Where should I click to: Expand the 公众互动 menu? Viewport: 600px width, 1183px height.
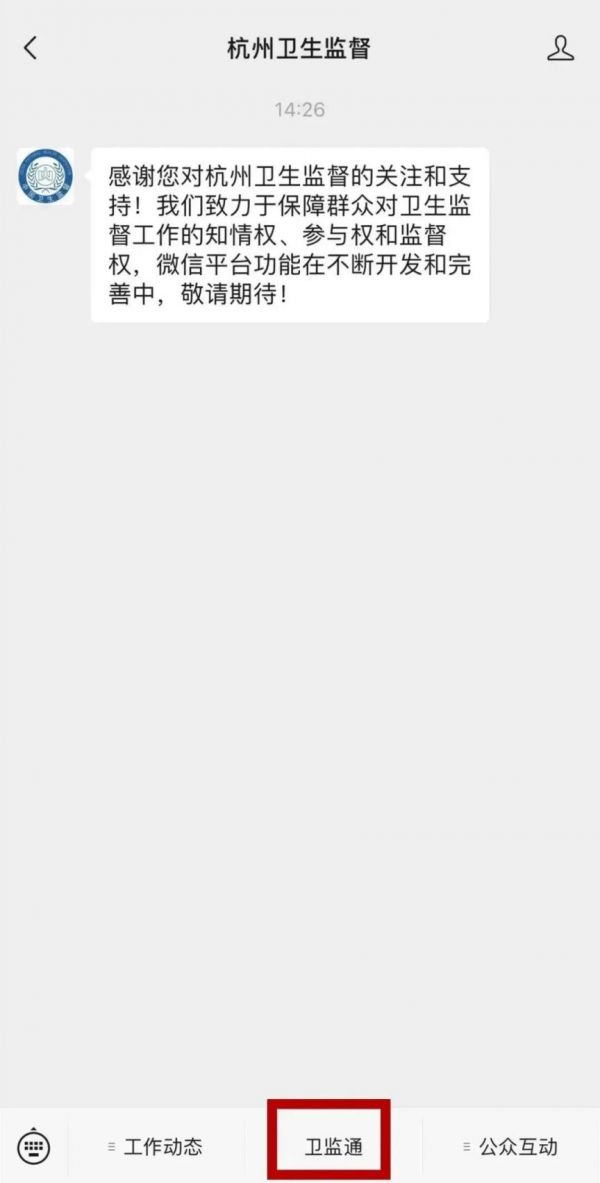pyautogui.click(x=510, y=1147)
